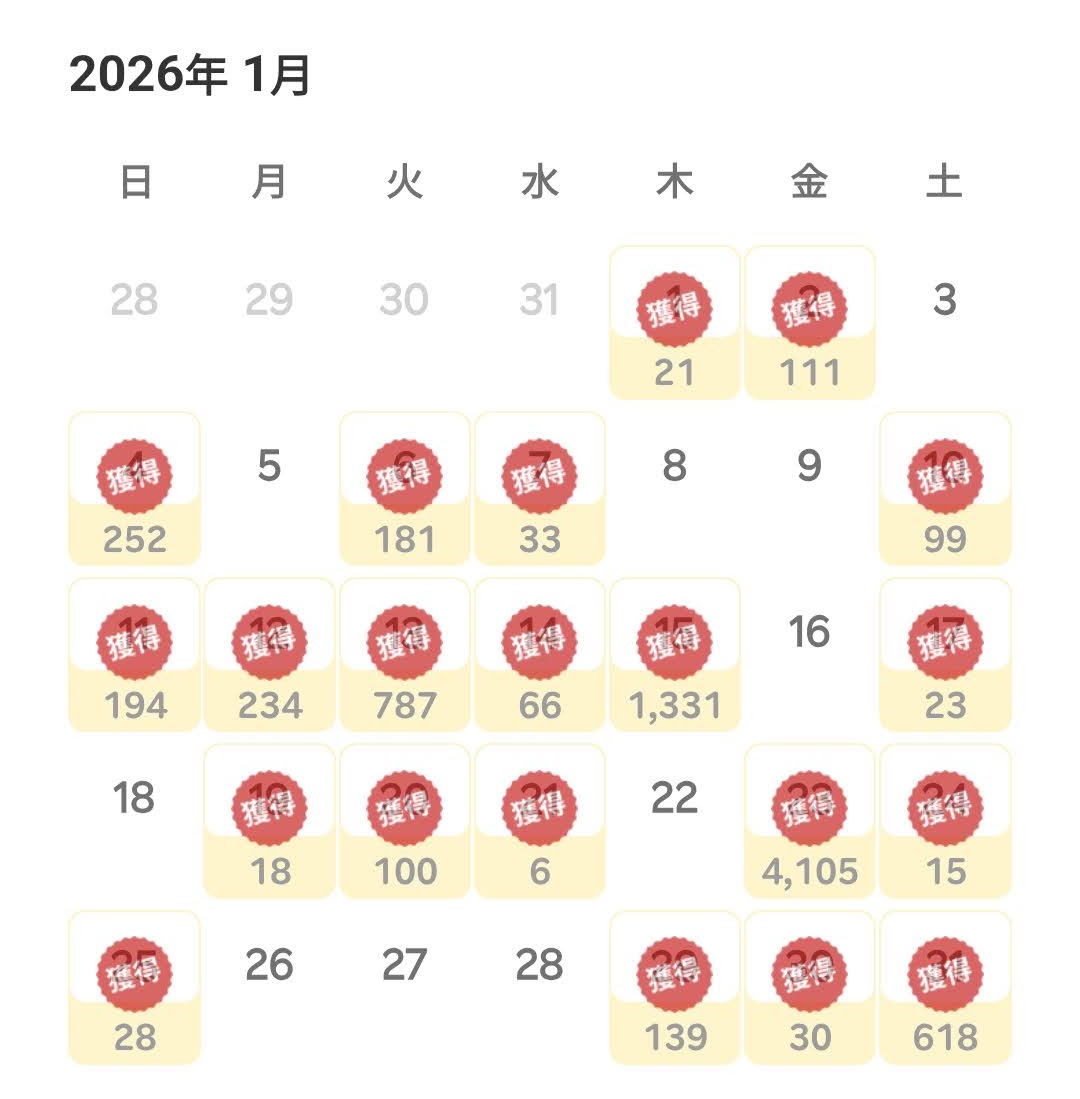This screenshot has height=1099, width=1080.
Task: Open January 21 cell with 6 points
Action: pos(540,820)
